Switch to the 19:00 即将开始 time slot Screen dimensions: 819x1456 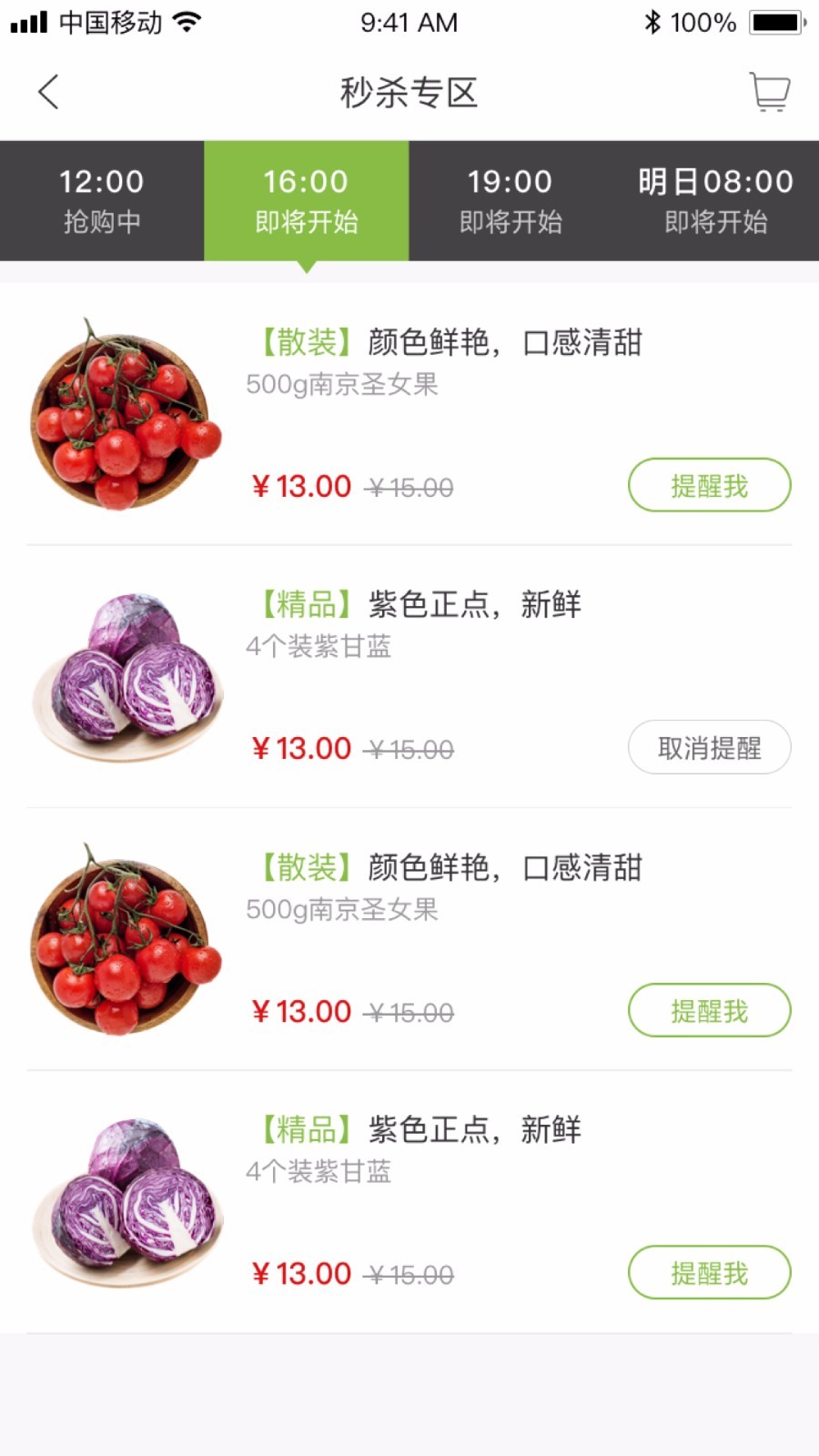(511, 201)
